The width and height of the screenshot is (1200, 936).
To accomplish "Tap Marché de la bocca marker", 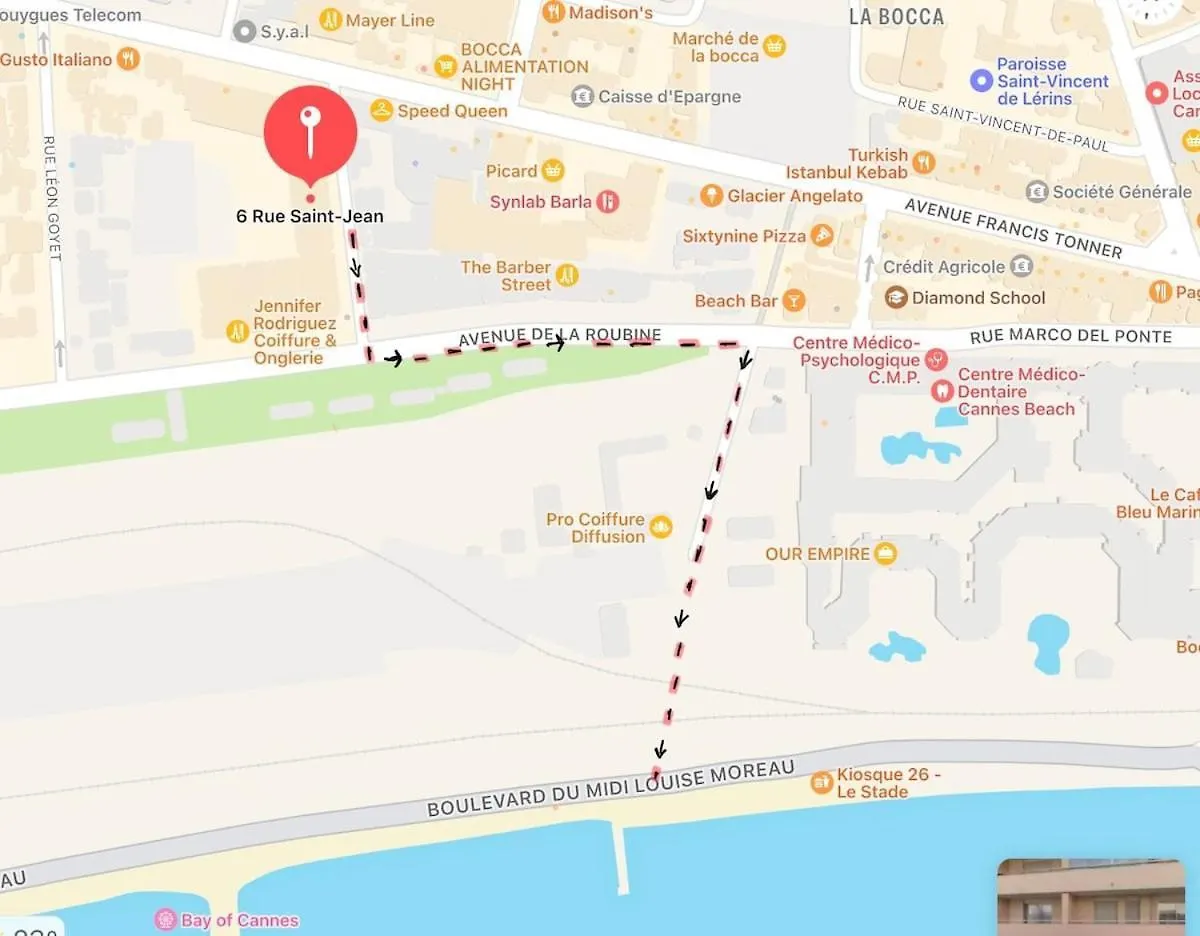I will coord(773,46).
